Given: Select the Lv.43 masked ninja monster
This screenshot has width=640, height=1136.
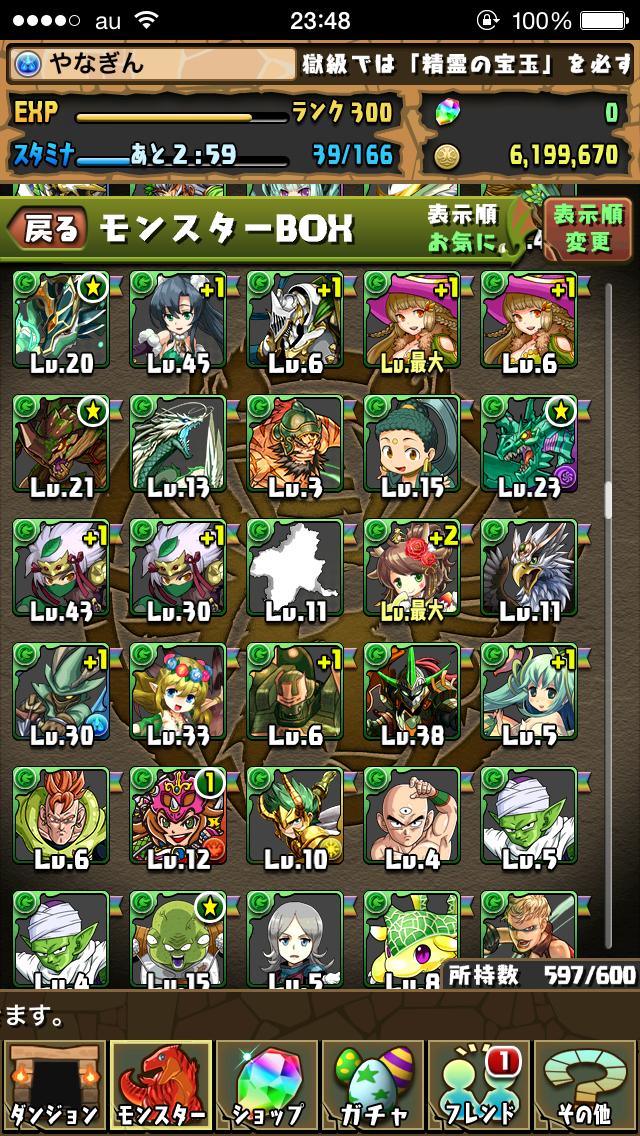Looking at the screenshot, I should point(61,568).
